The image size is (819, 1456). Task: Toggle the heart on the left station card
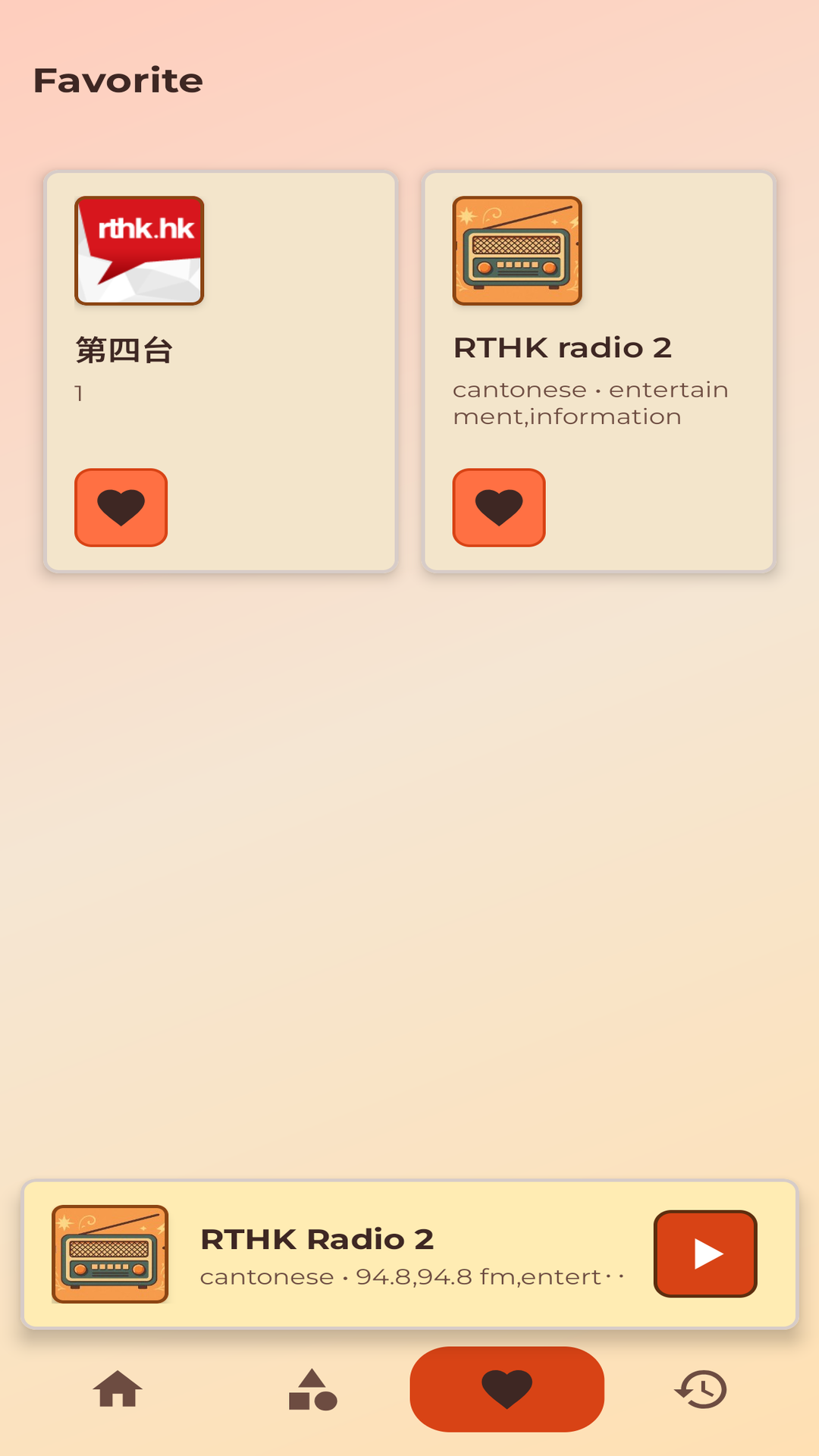[x=121, y=508]
